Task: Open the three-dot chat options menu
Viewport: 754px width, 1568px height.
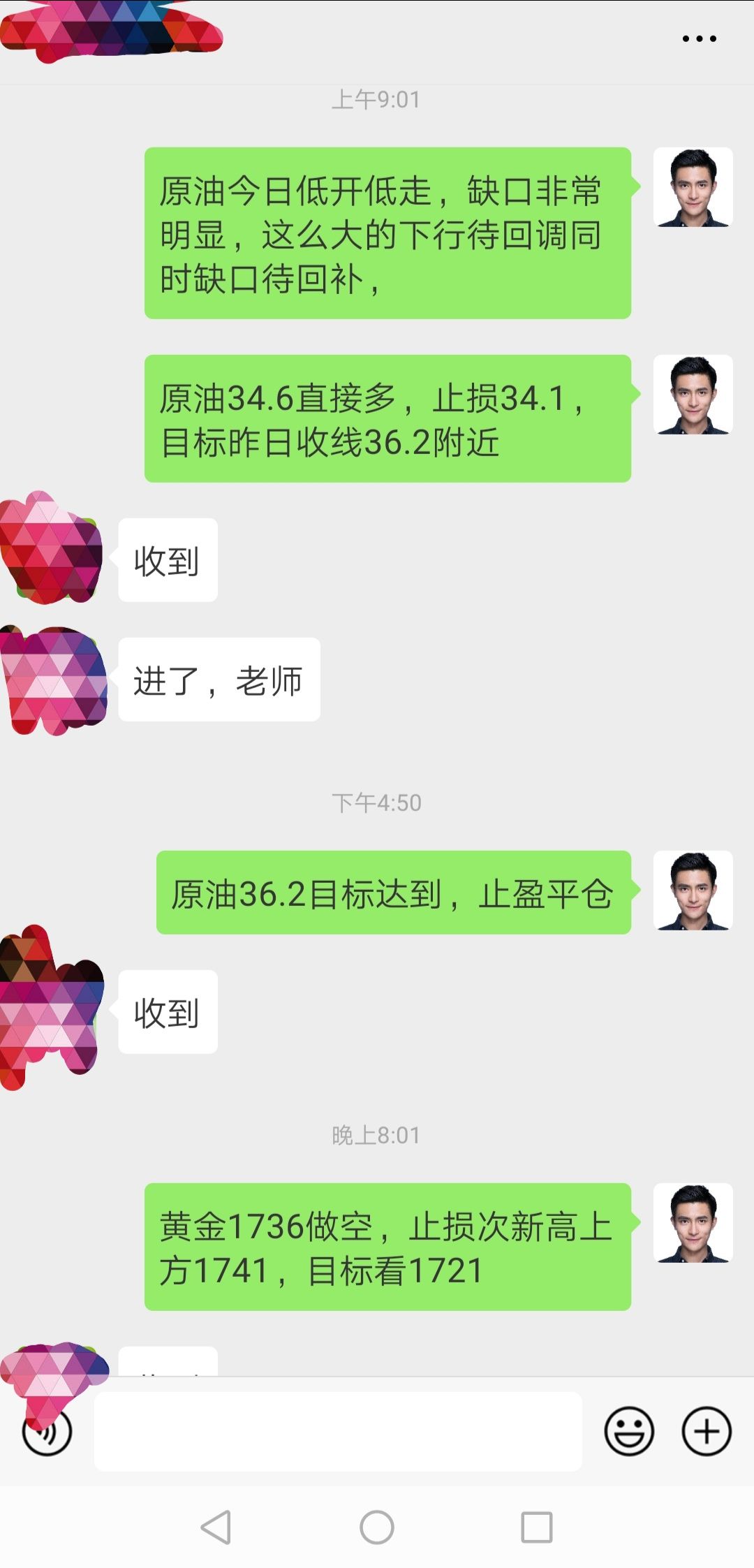Action: click(699, 39)
